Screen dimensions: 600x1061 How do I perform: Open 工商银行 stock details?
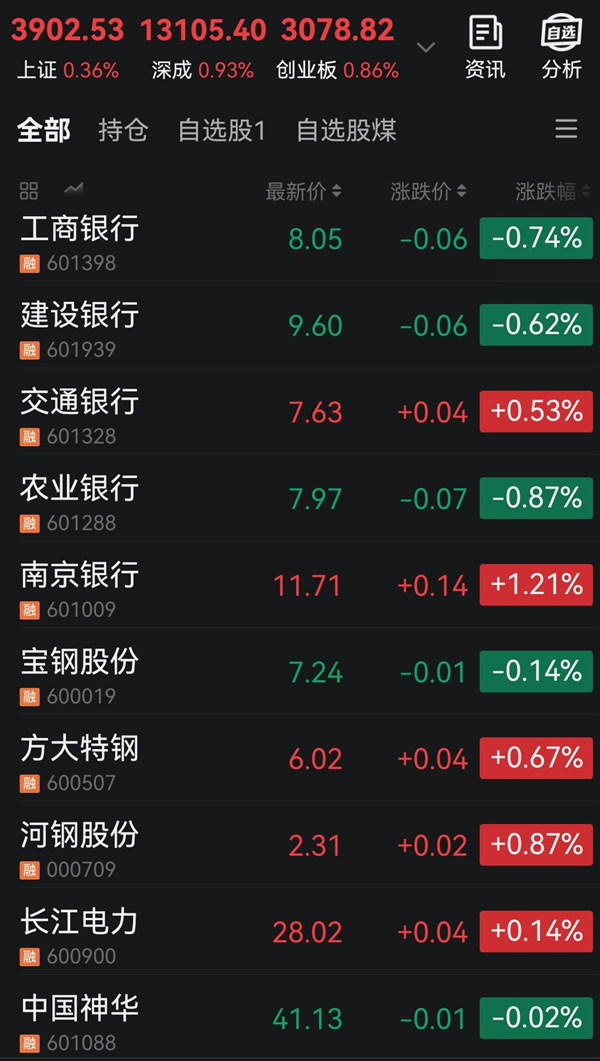(80, 240)
